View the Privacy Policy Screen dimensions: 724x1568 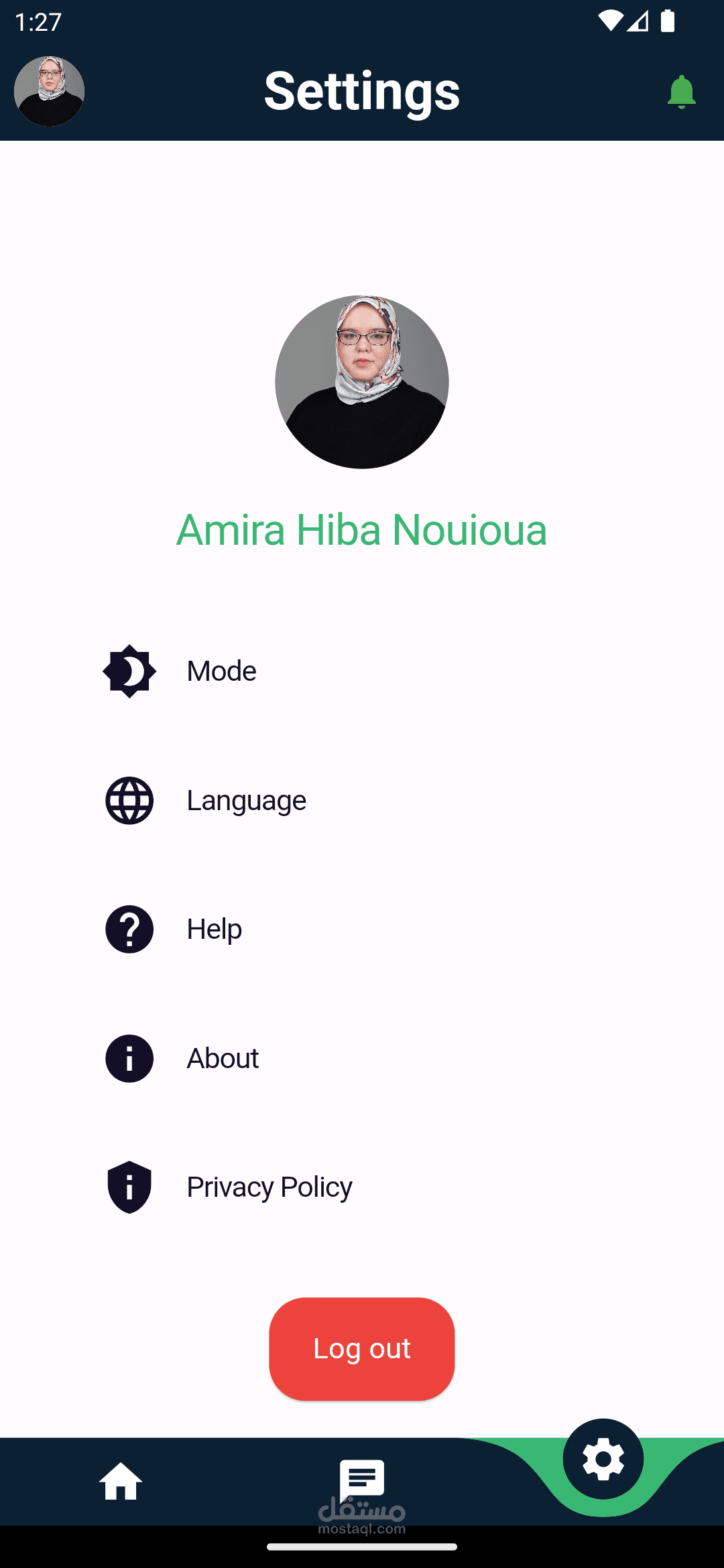point(269,1187)
